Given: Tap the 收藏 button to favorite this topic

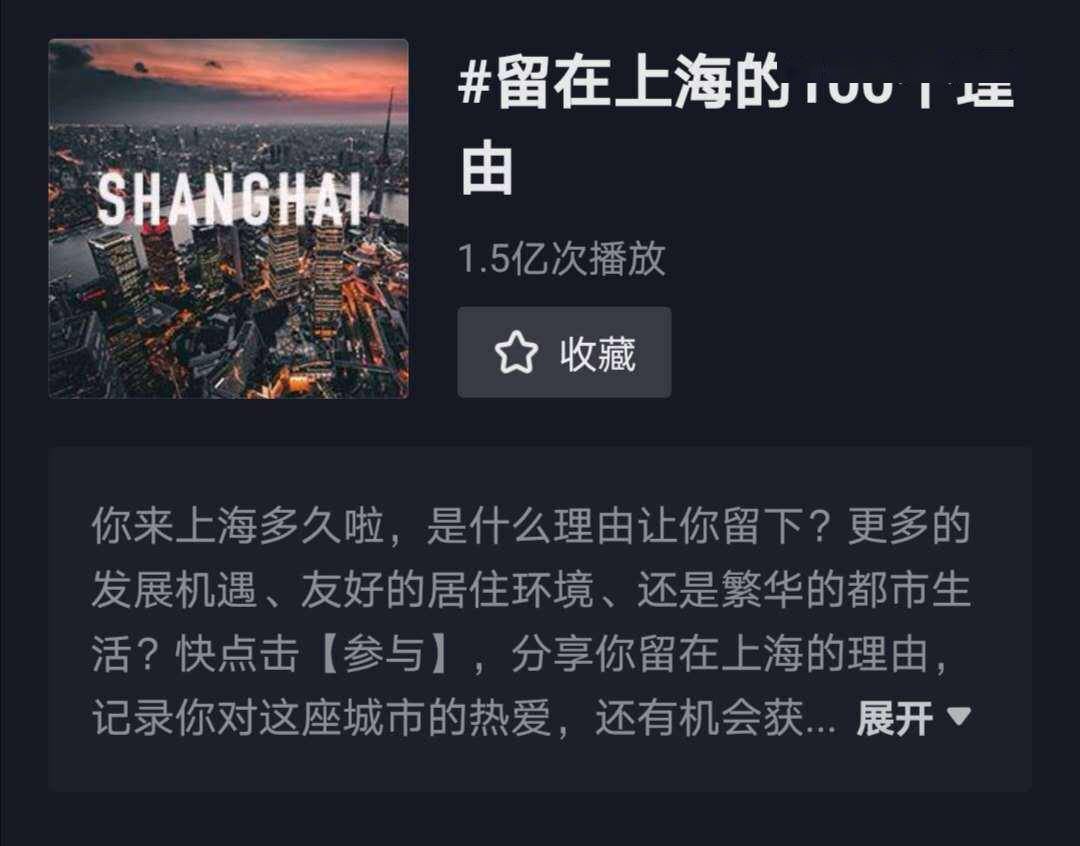Looking at the screenshot, I should tap(564, 353).
